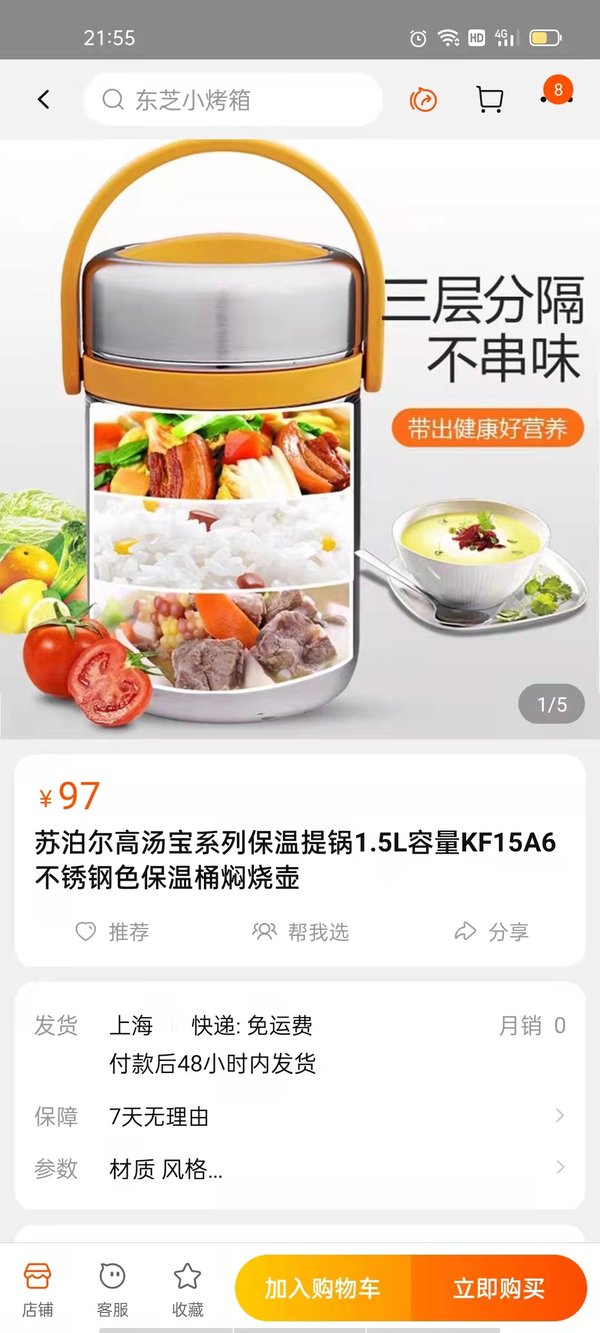Viewport: 600px width, 1333px height.
Task: Visit the 店铺 store page
Action: (x=38, y=1288)
